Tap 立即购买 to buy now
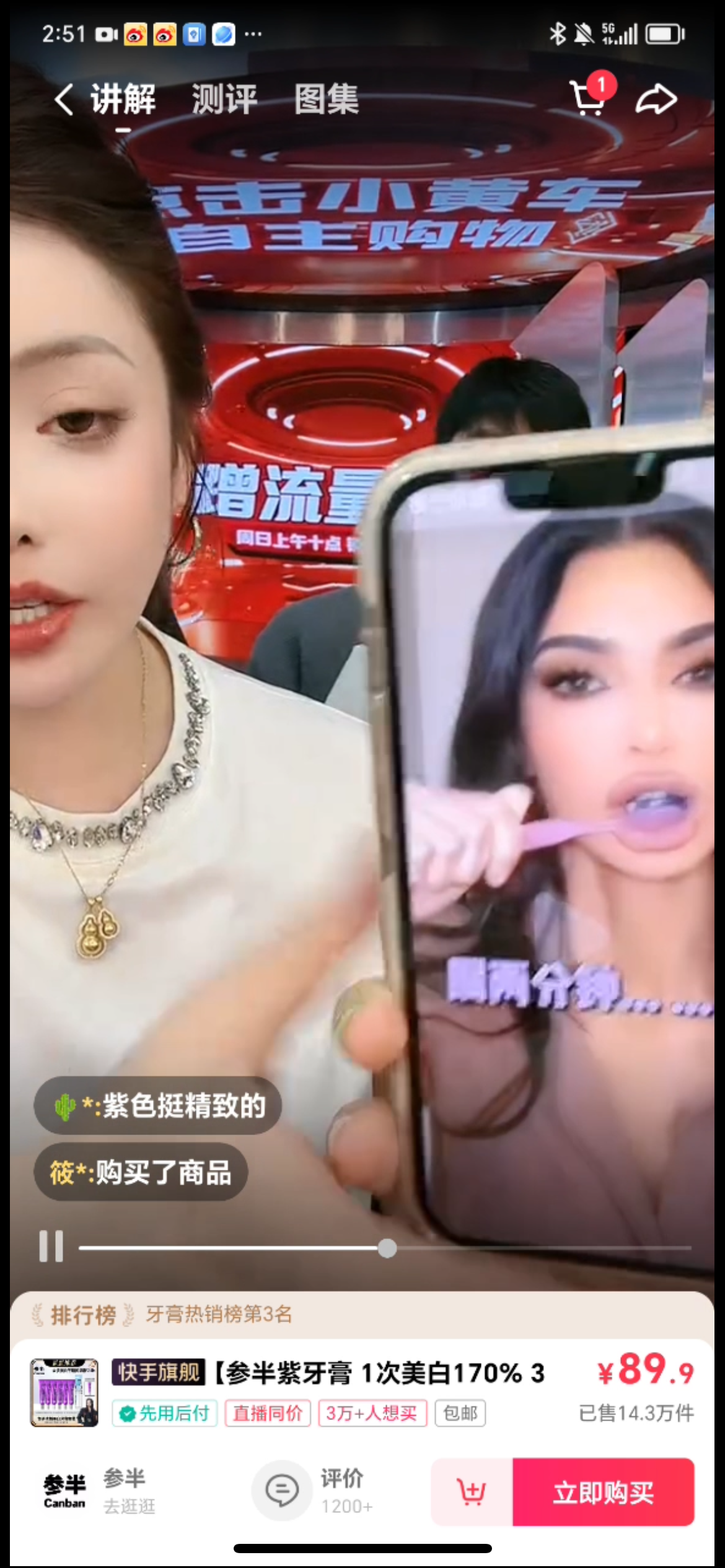This screenshot has width=725, height=1568. pyautogui.click(x=603, y=1492)
